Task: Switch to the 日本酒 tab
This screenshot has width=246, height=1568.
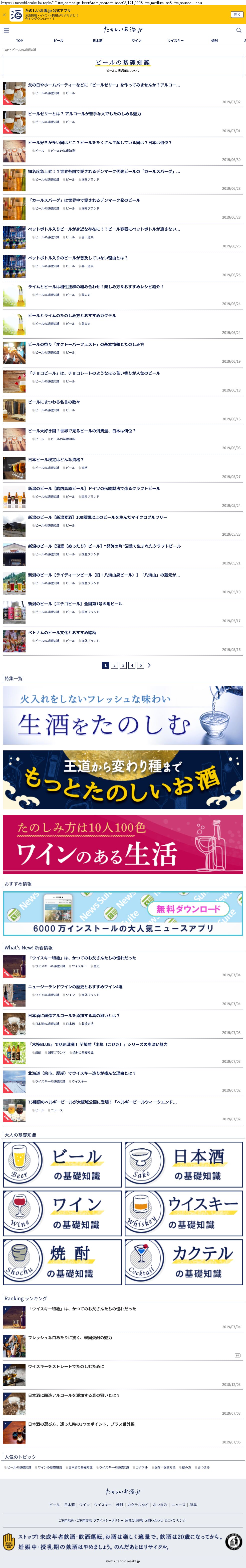Action: (x=97, y=41)
